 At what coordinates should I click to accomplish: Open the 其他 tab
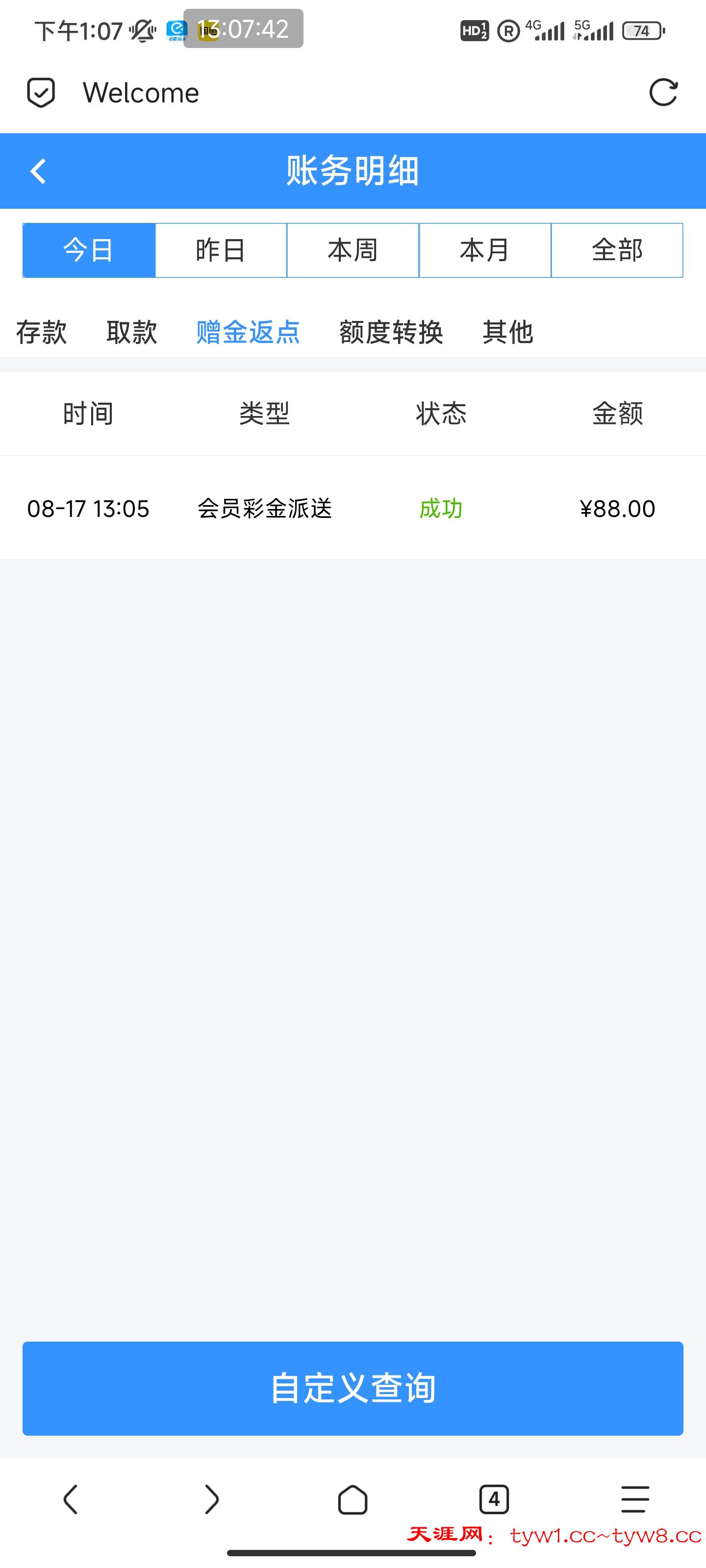pyautogui.click(x=508, y=332)
